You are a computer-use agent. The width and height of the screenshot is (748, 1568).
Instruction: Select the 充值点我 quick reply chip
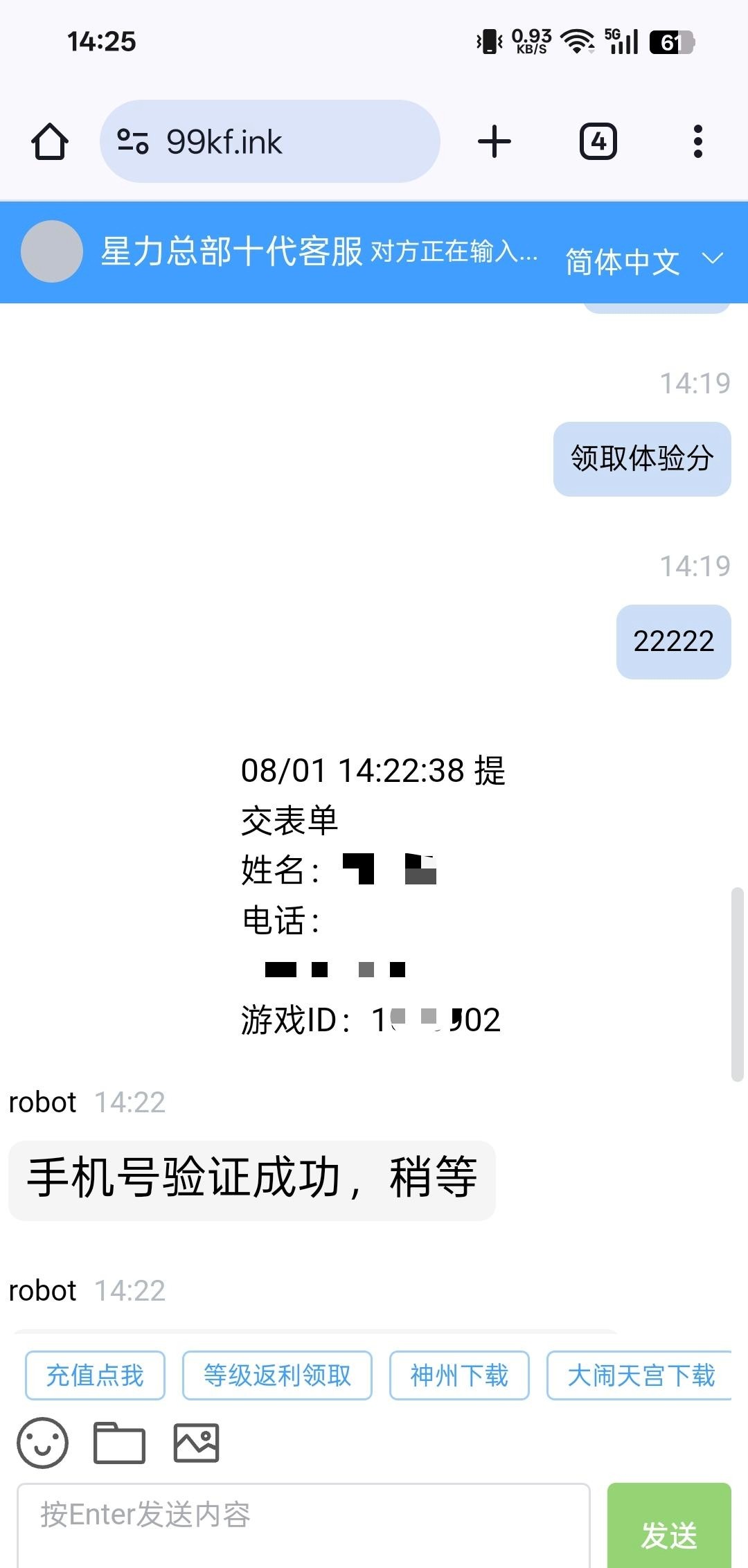pyautogui.click(x=95, y=1375)
